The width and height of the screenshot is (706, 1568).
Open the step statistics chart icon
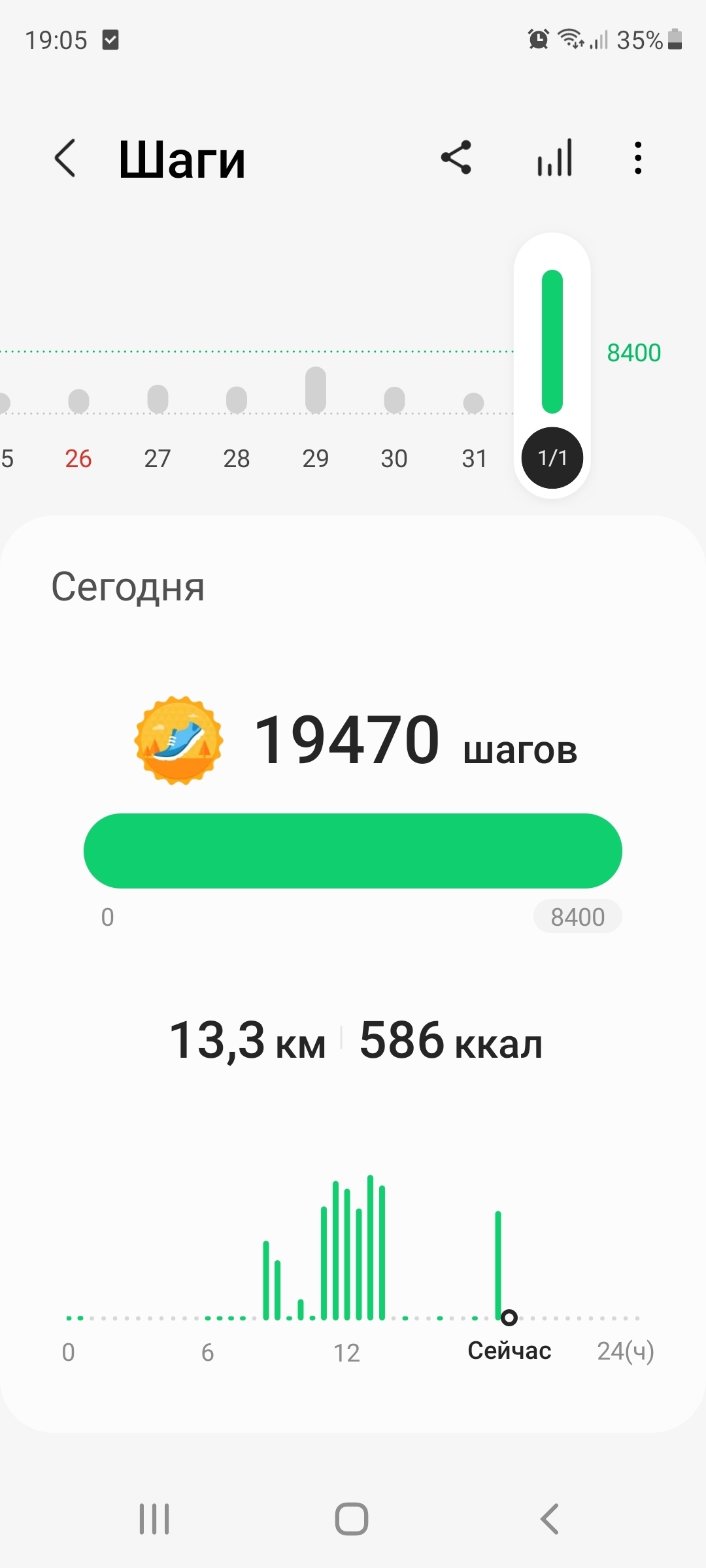pos(554,157)
